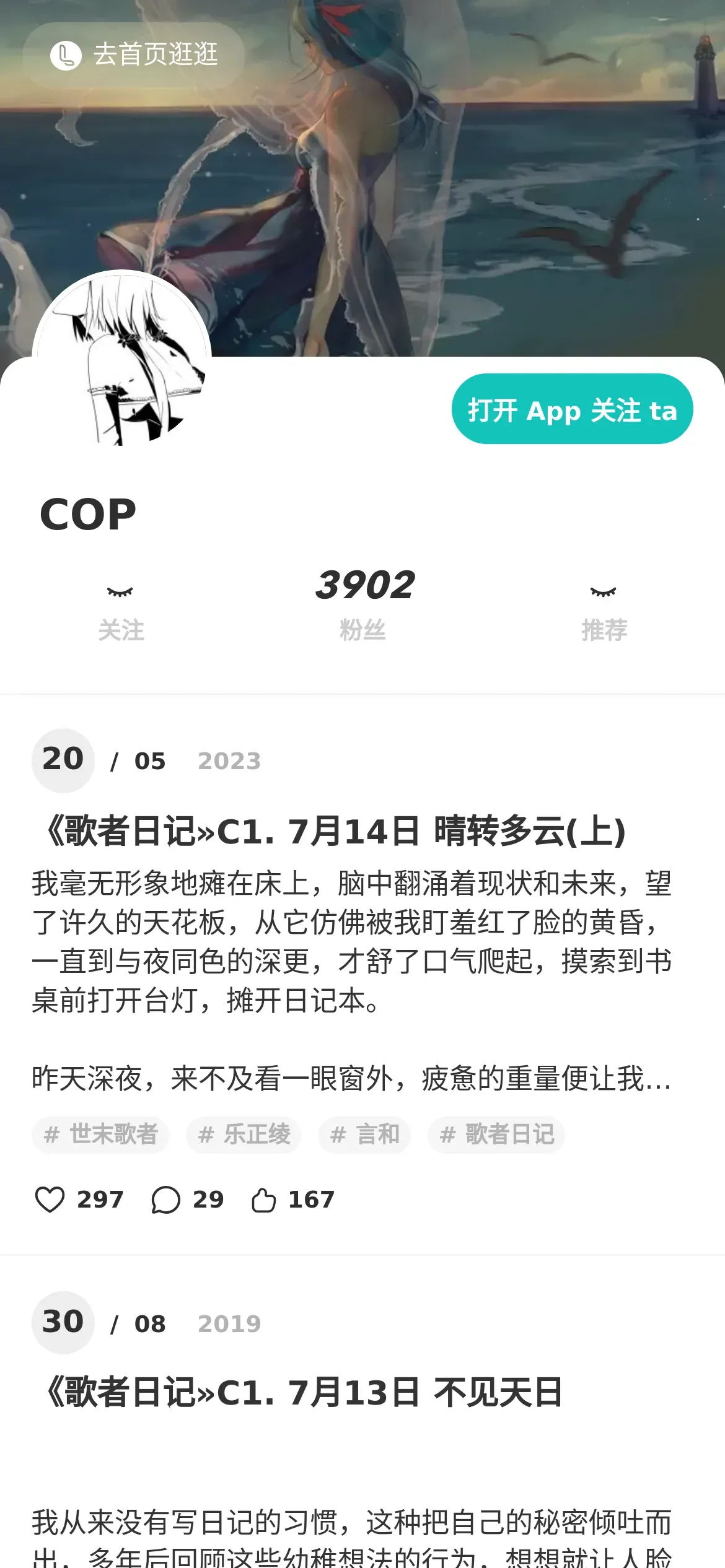Viewport: 725px width, 1568px height.
Task: View the 3902 粉丝 followers list
Action: coord(364,603)
